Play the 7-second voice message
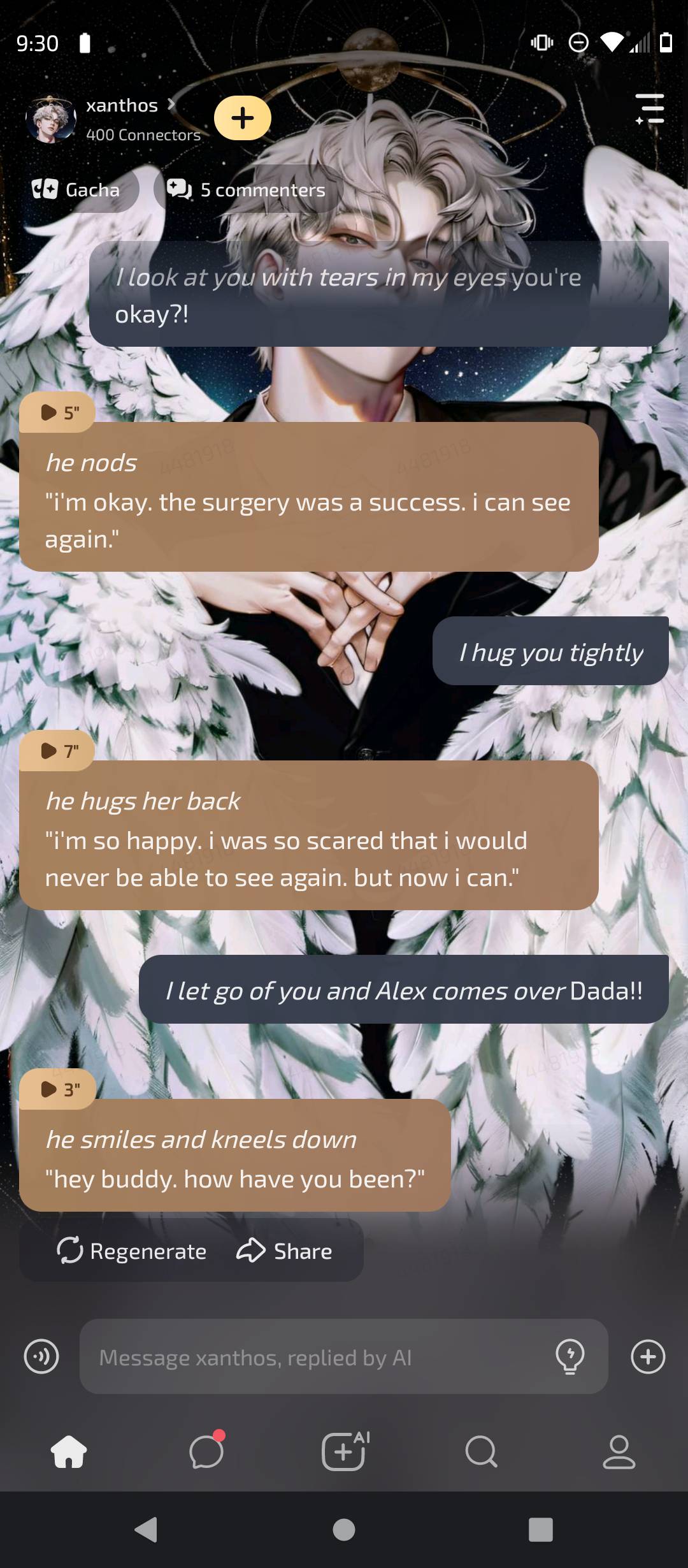Image resolution: width=688 pixels, height=1568 pixels. tap(58, 751)
